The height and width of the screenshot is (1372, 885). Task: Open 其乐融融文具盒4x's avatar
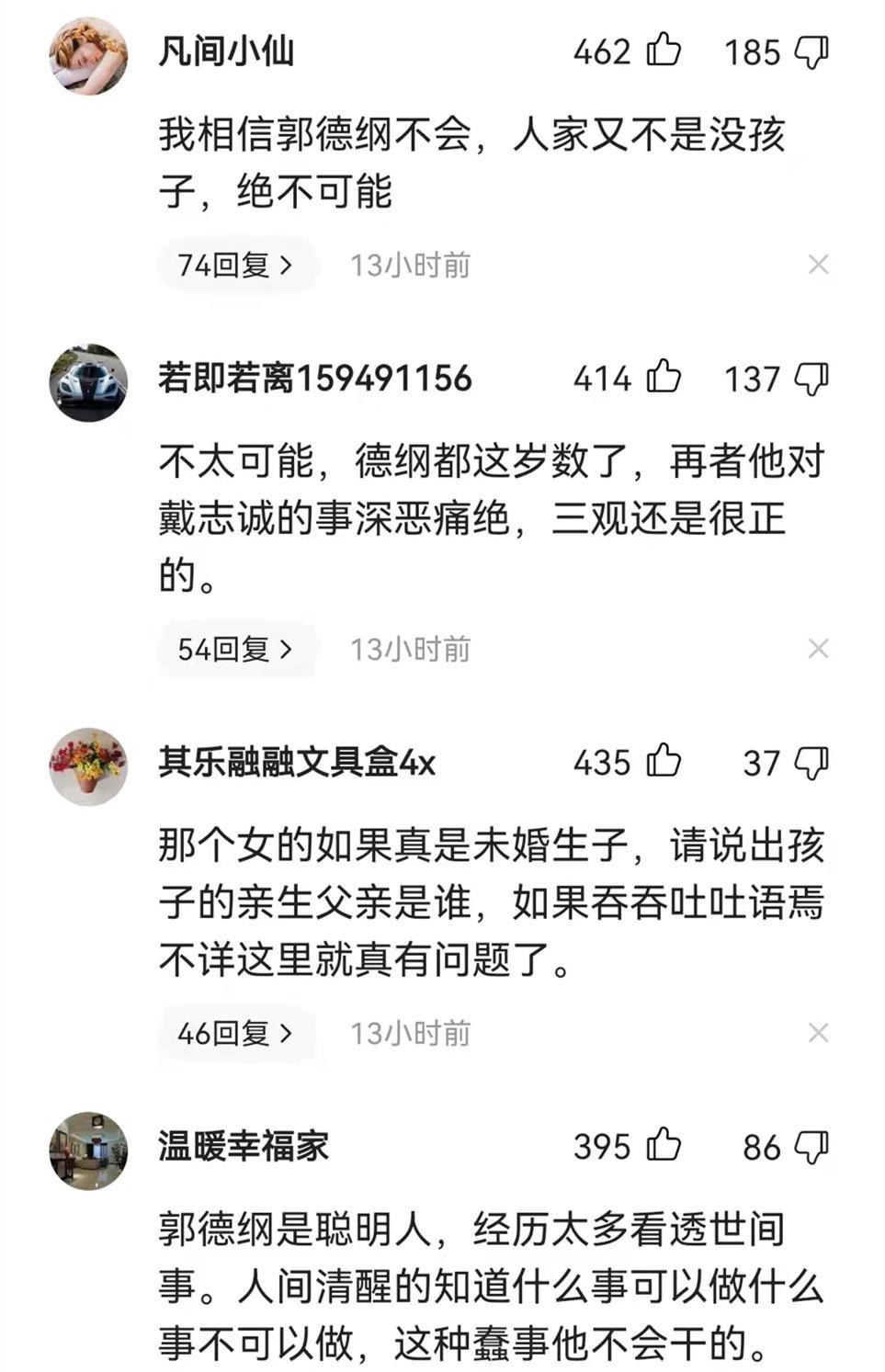pos(88,766)
